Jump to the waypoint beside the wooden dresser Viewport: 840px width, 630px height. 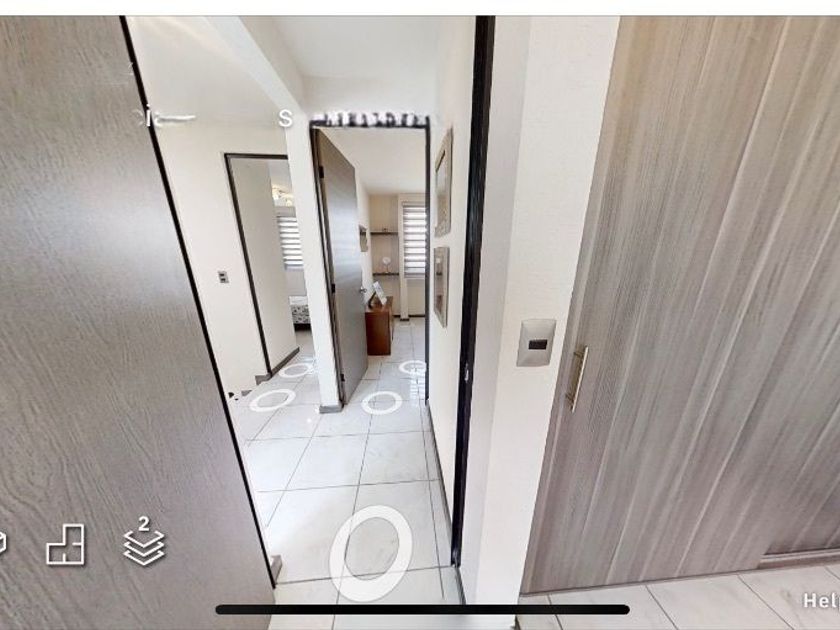click(x=412, y=368)
